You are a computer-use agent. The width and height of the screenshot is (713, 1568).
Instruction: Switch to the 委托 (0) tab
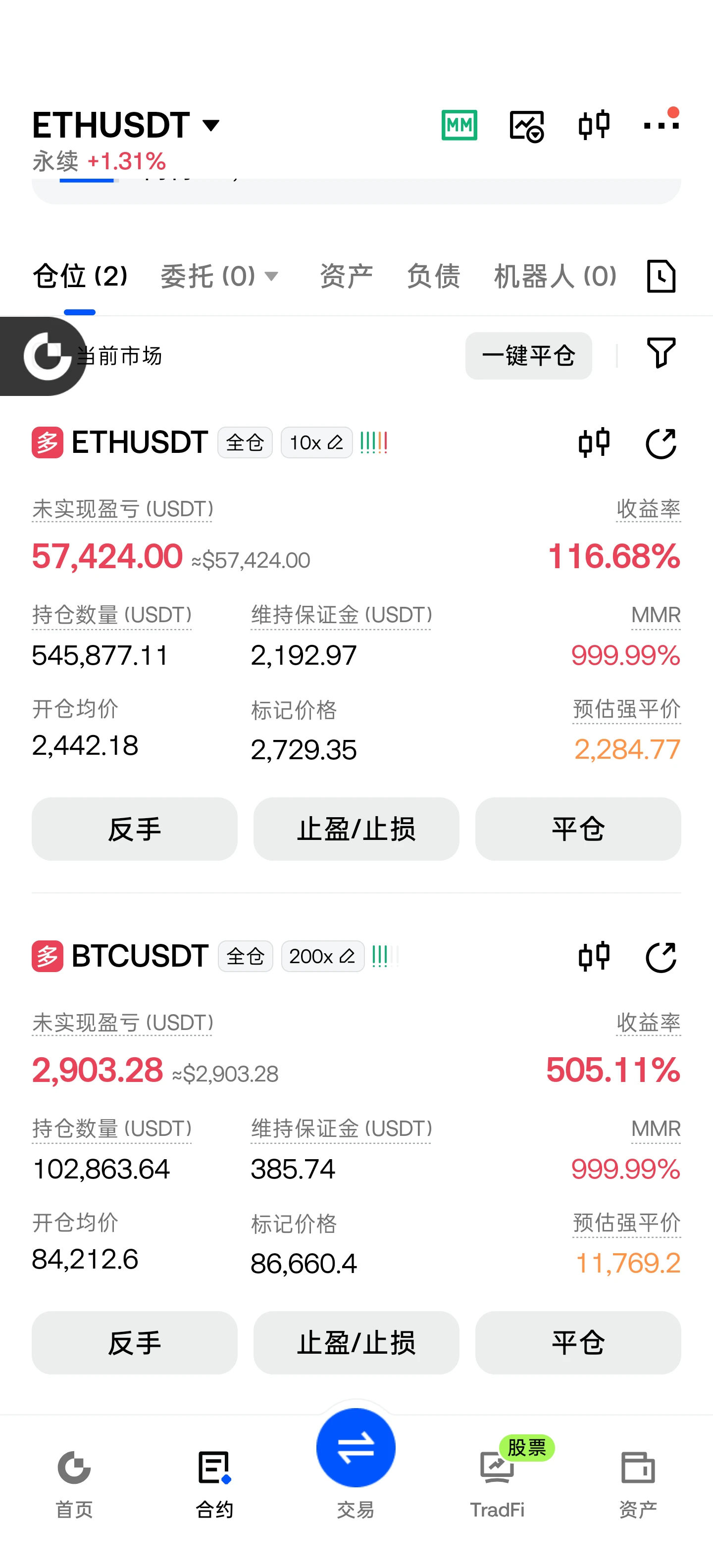pos(219,276)
